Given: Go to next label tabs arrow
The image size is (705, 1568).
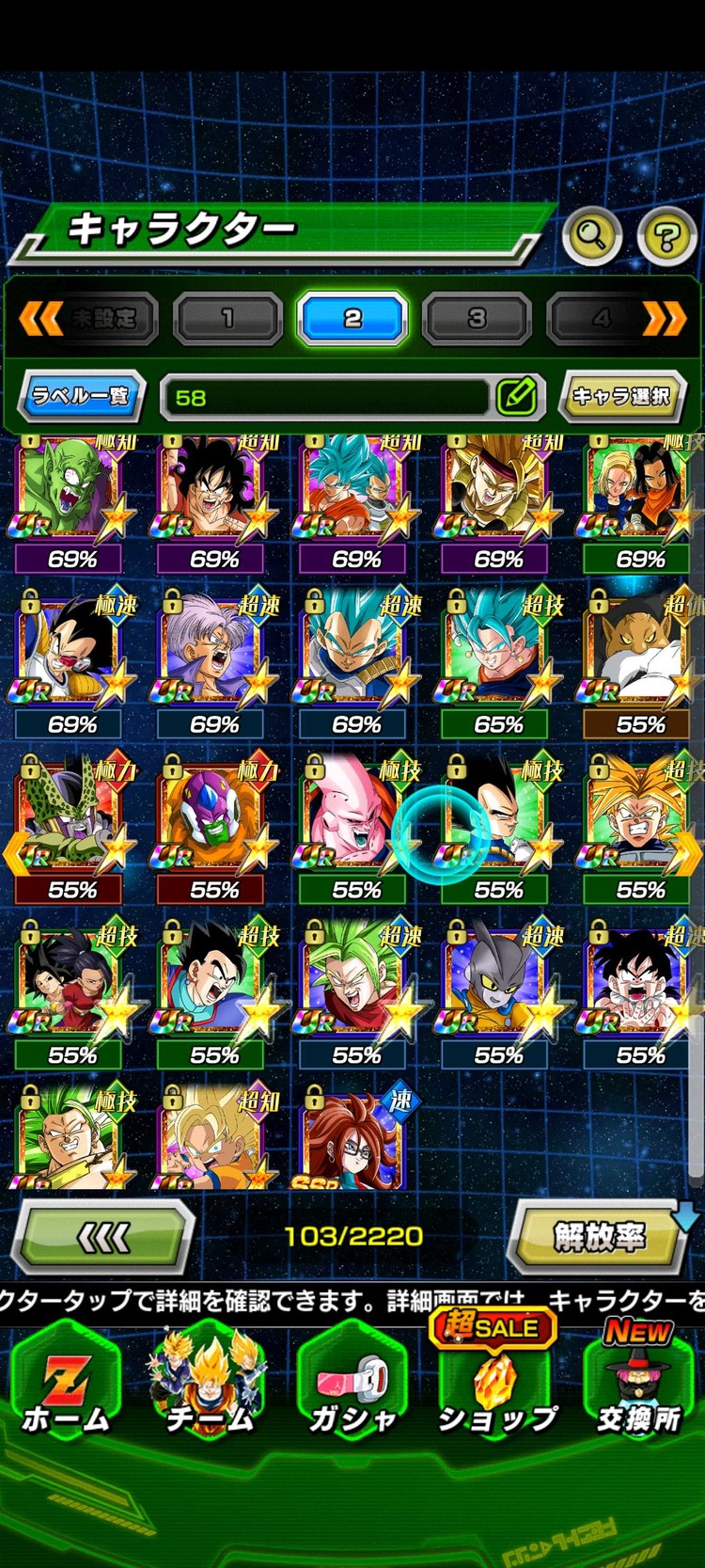Looking at the screenshot, I should (664, 319).
